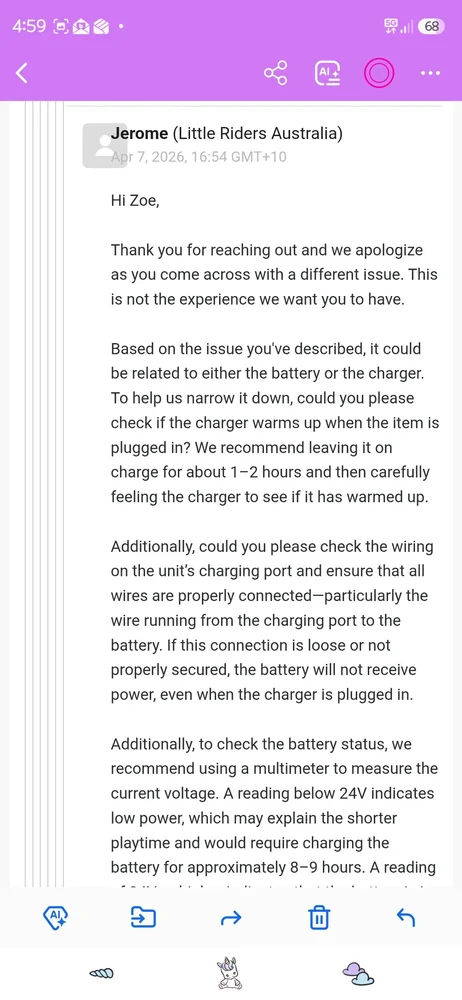Reply to Jerome's email

tap(406, 918)
